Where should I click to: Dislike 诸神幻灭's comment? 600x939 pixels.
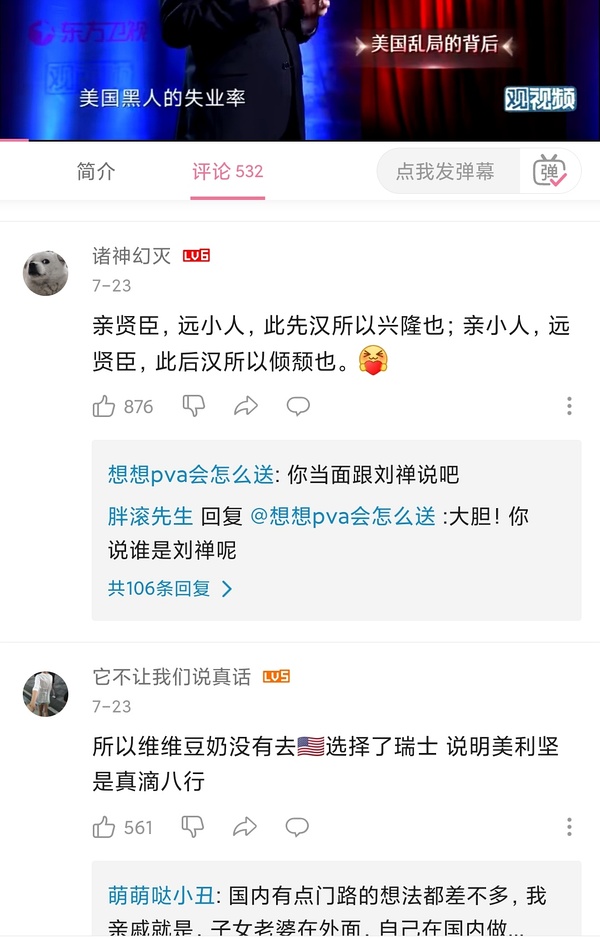(194, 406)
